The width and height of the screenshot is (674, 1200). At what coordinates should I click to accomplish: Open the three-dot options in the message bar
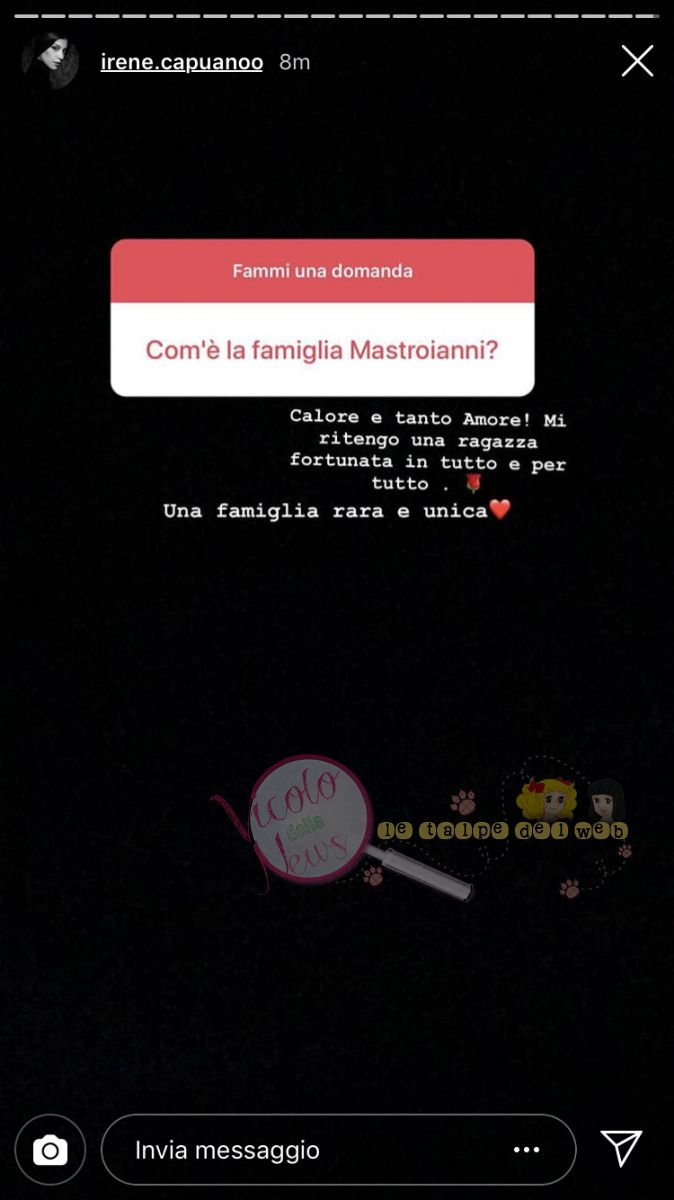[527, 1150]
